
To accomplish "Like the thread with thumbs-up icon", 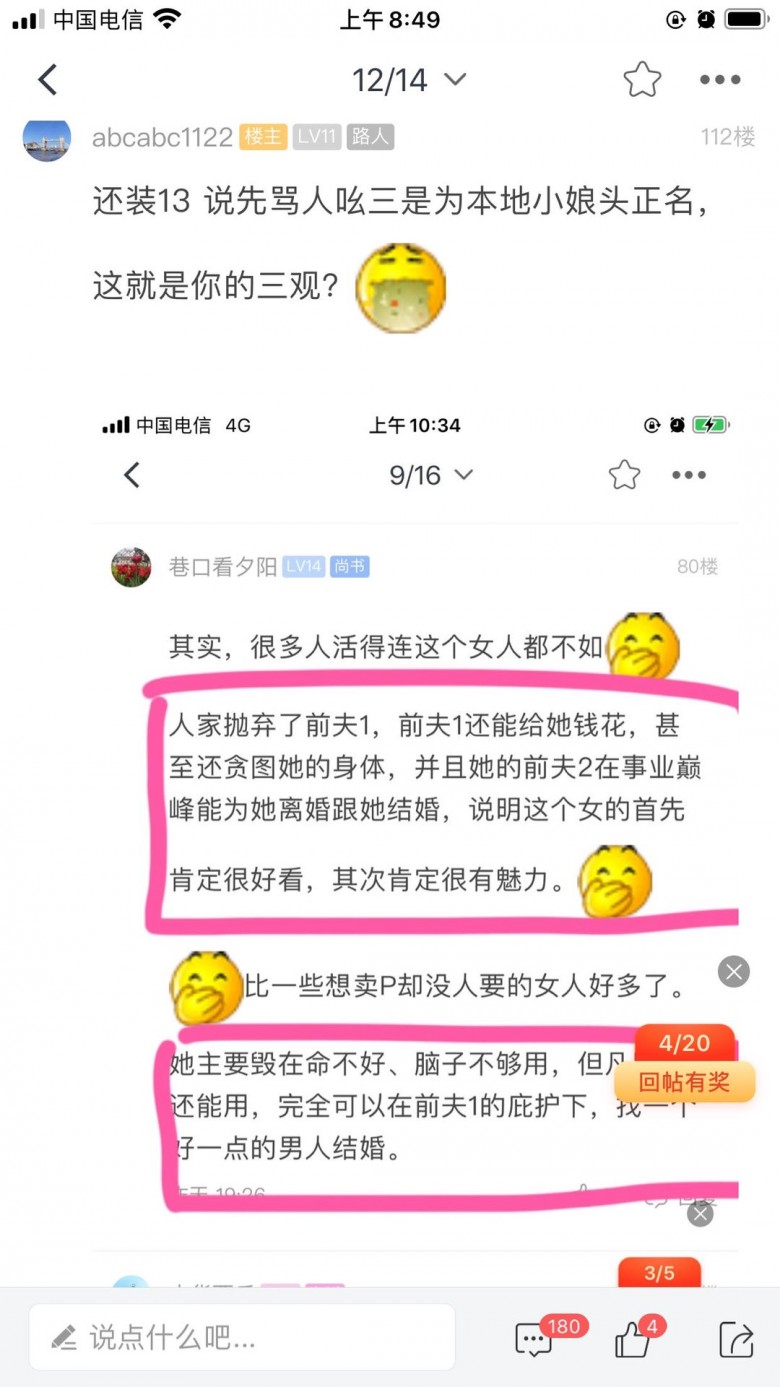I will tap(633, 1339).
